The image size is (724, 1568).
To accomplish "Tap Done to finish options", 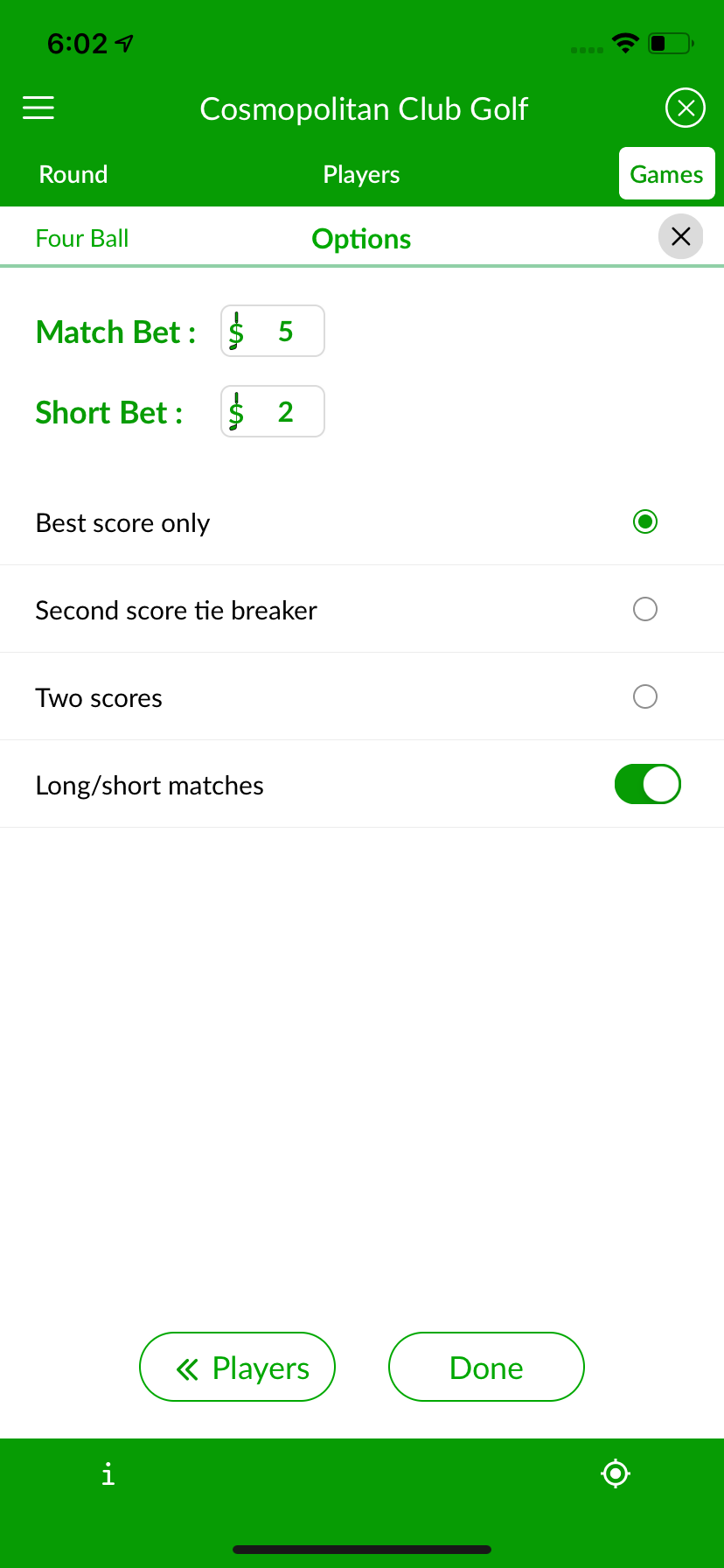I will 486,1367.
